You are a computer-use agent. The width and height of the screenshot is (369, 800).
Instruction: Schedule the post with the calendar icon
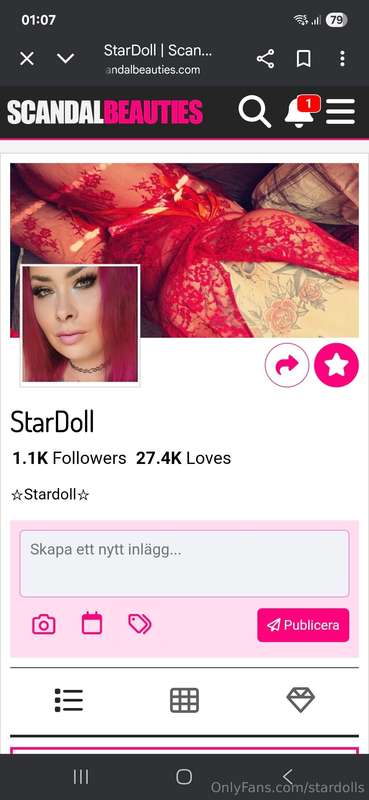pos(92,623)
